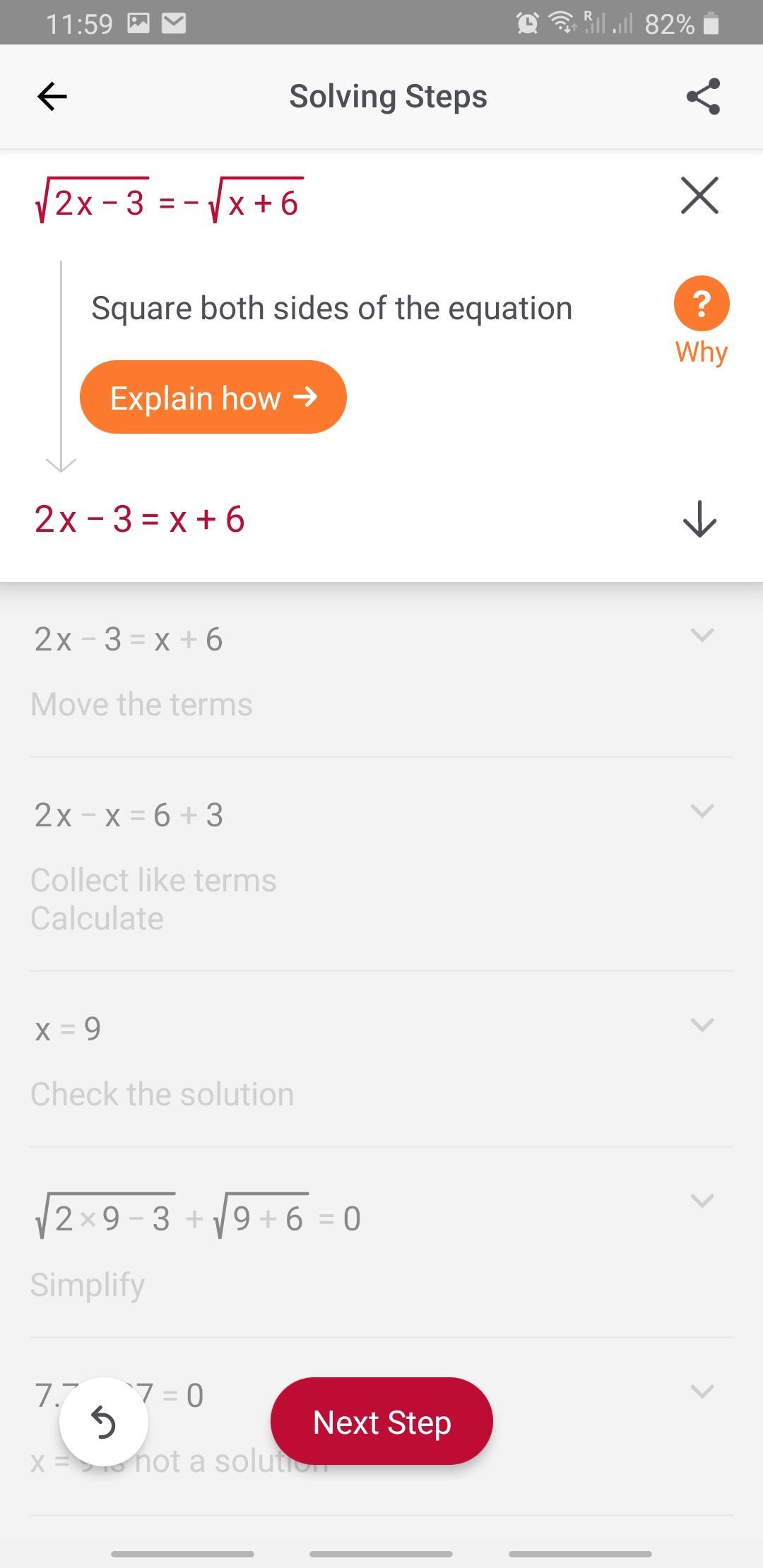The image size is (763, 1568).
Task: Expand the Simplify step
Action: [x=702, y=1200]
